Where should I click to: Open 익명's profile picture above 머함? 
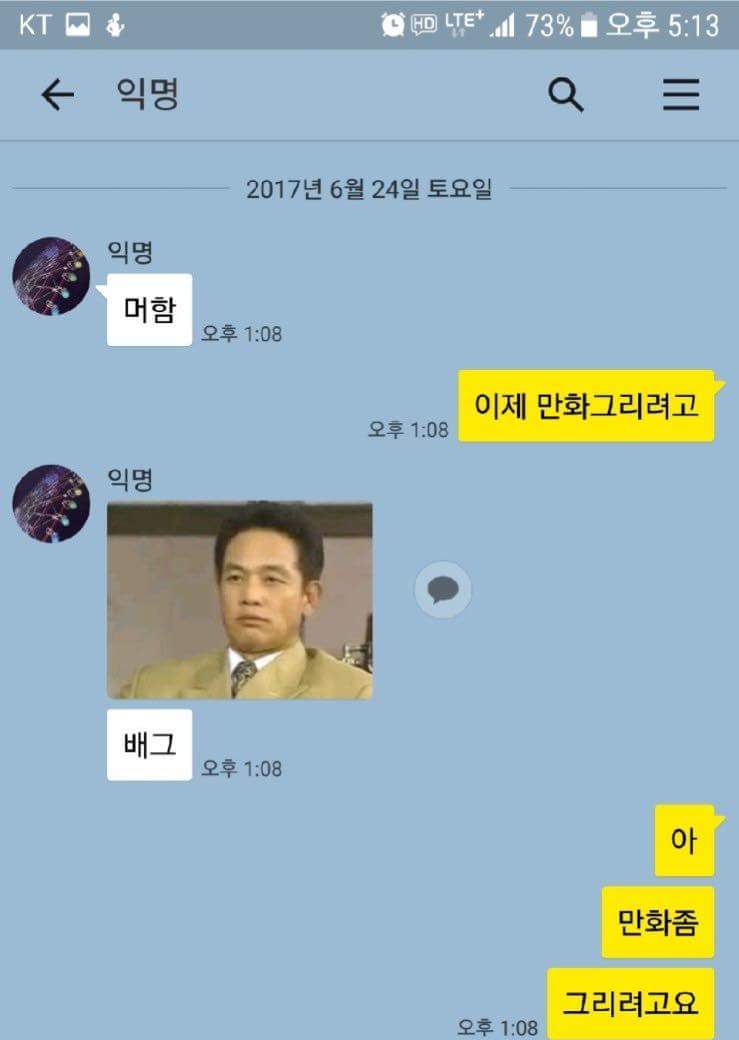(51, 276)
